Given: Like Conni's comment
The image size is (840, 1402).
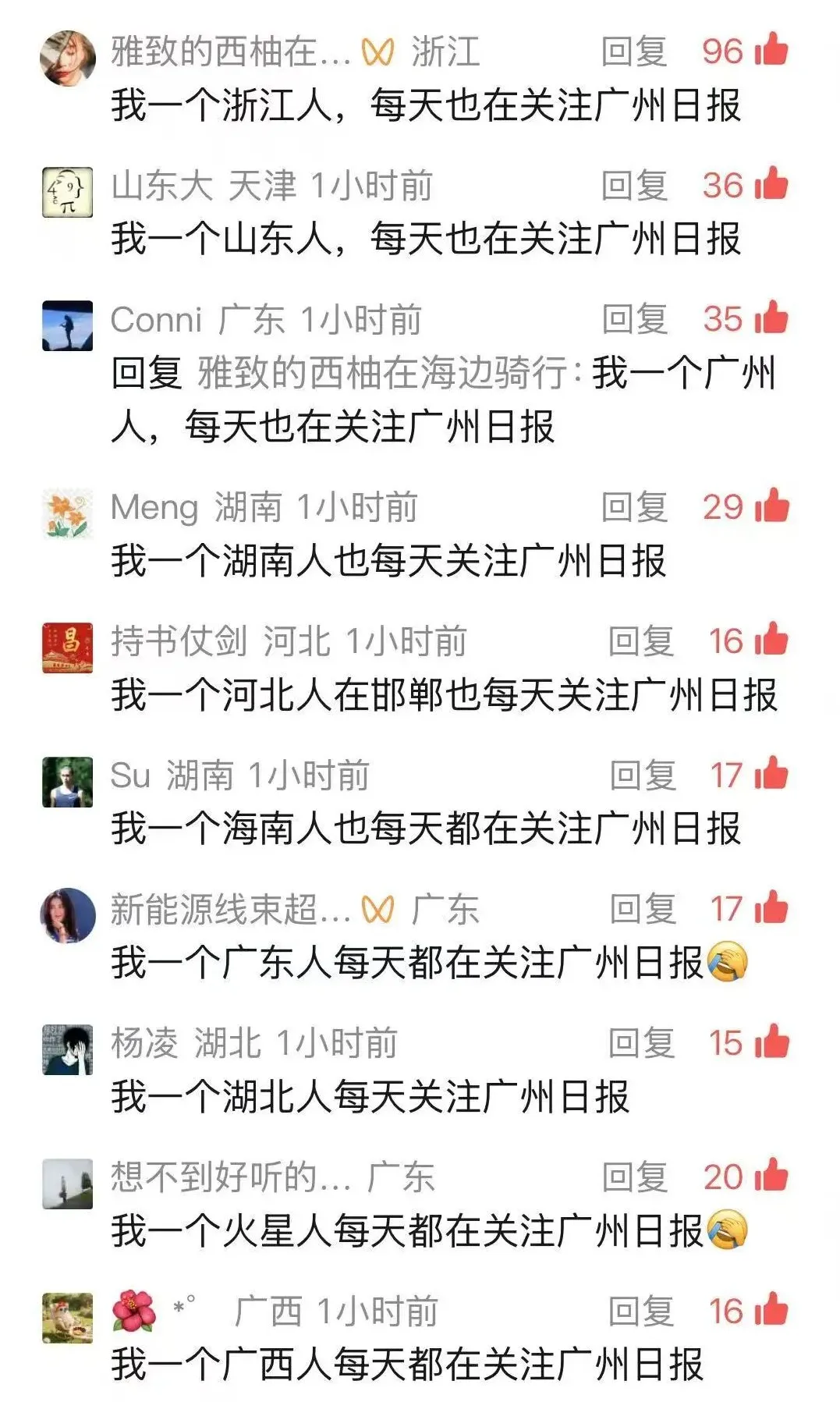Looking at the screenshot, I should (x=771, y=318).
